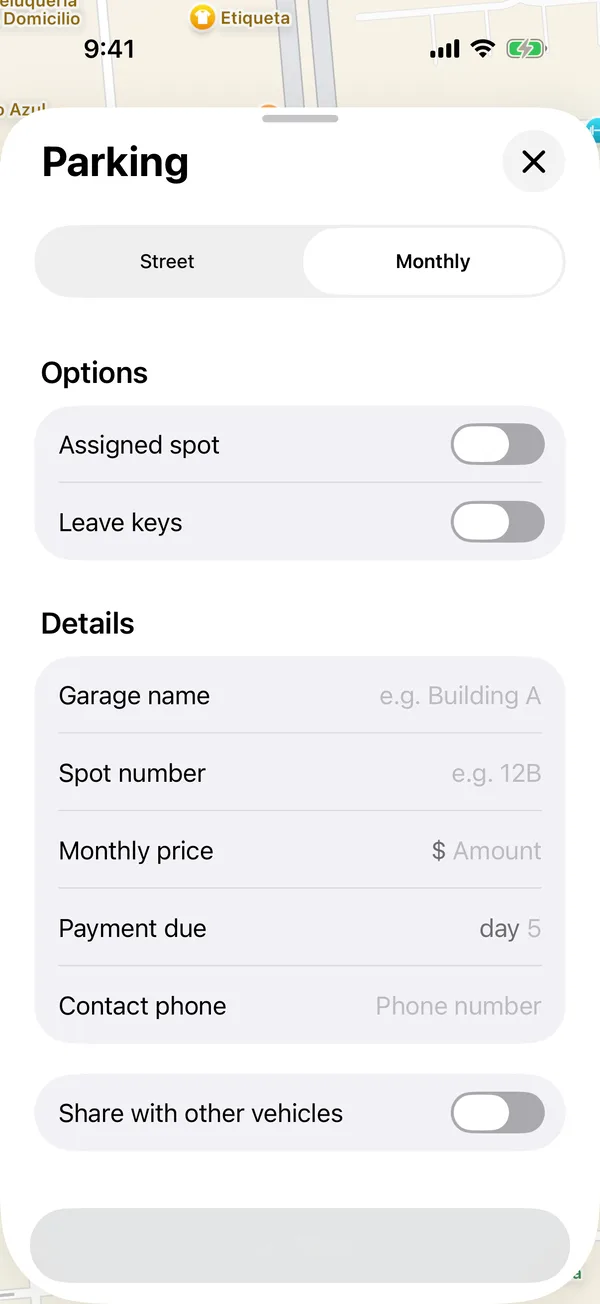Toggle Share with other vehicles
Viewport: 600px width, 1304px height.
click(498, 1113)
